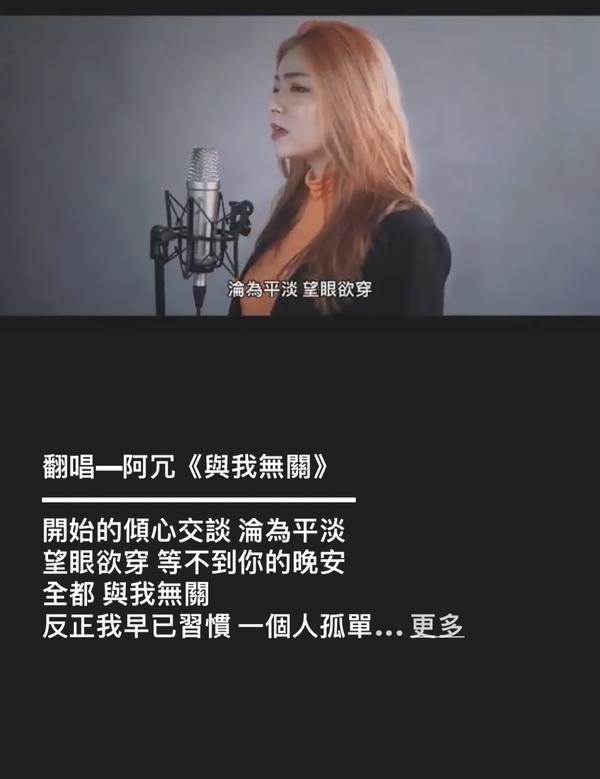The height and width of the screenshot is (779, 600).
Task: Tap the cover song video
Action: tap(300, 165)
